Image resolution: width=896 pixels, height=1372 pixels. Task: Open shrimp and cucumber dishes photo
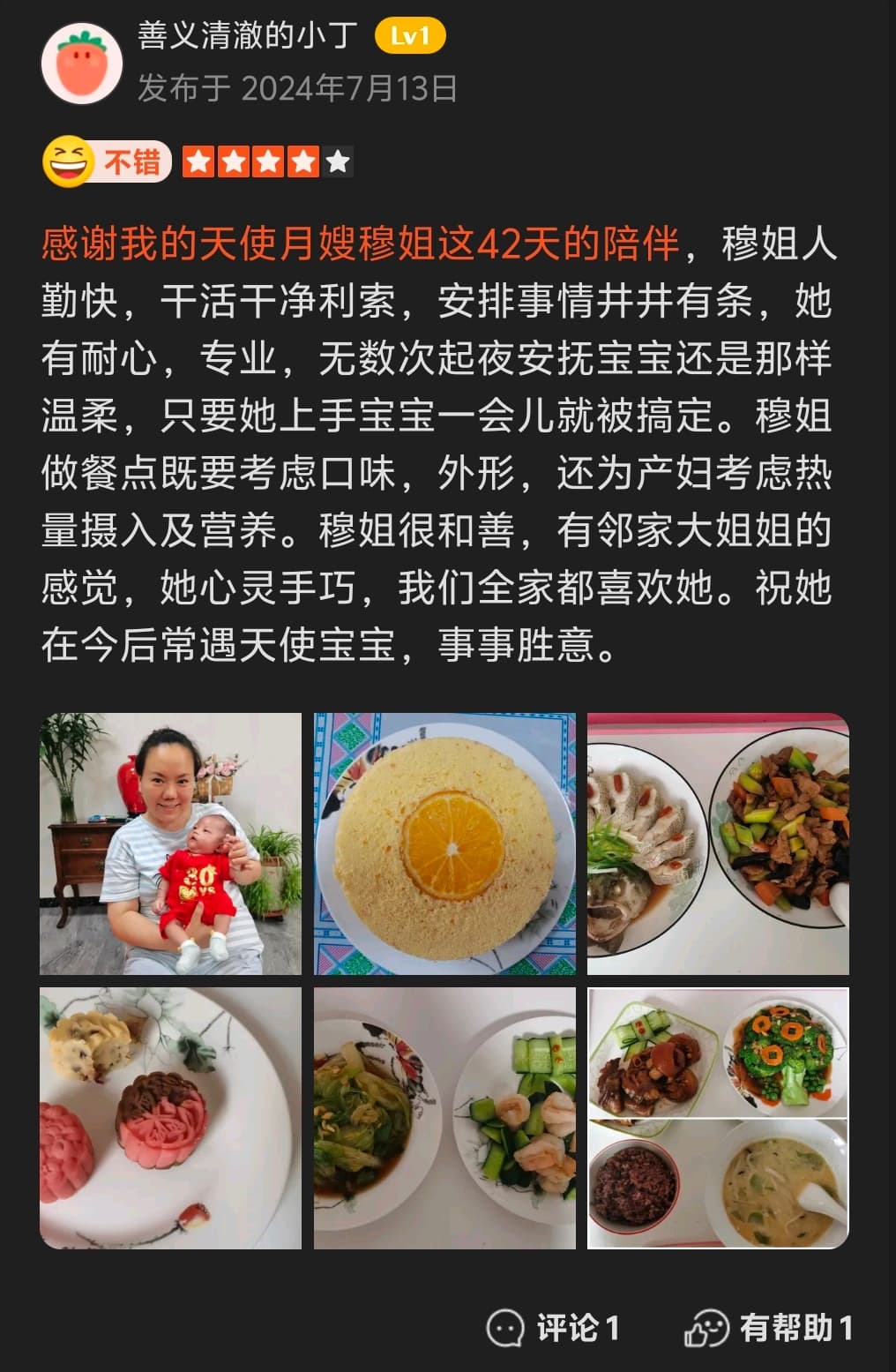tap(444, 1118)
